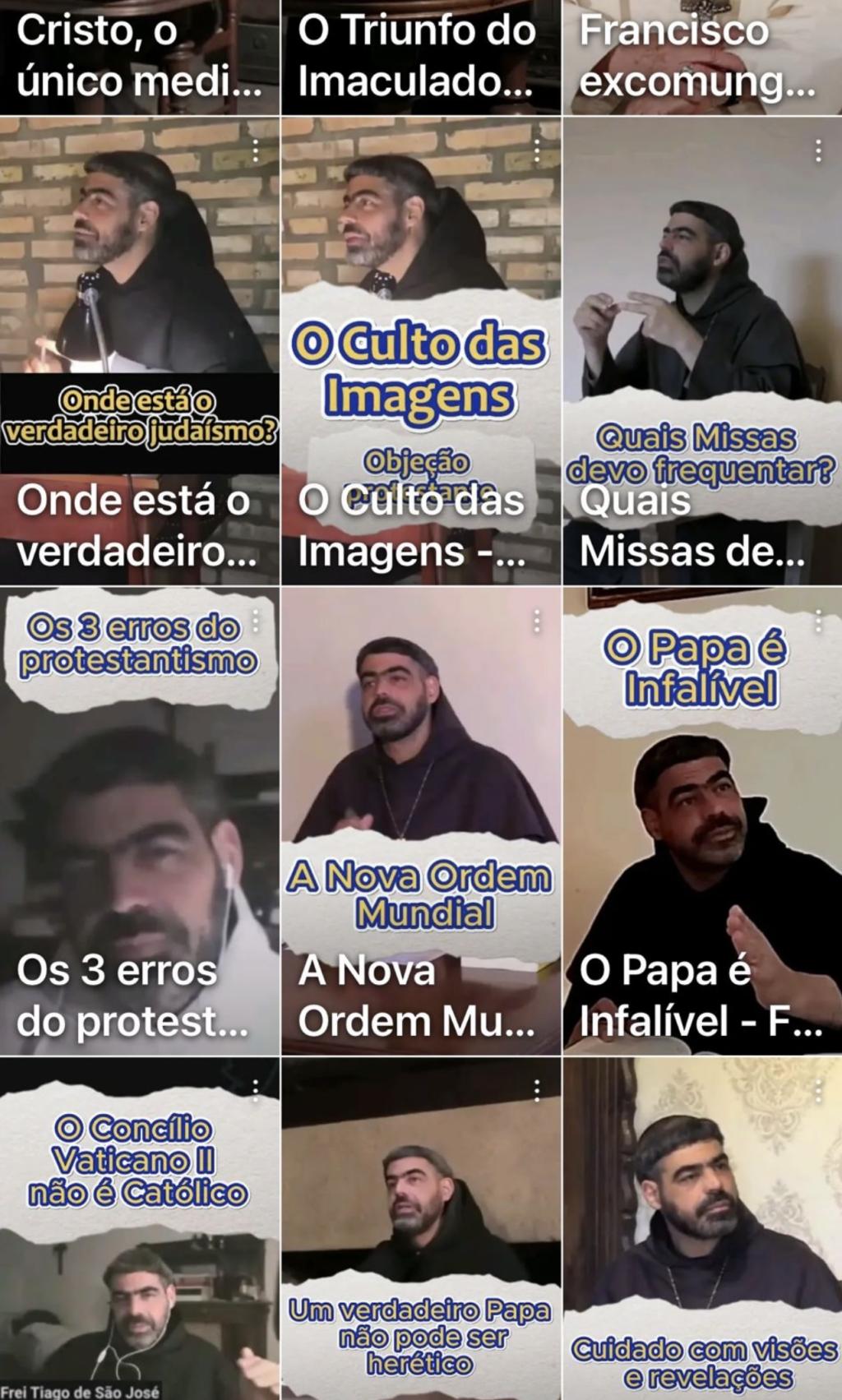Open options for 'O Concílio Vaticano II' video
842x1400 pixels.
point(256,1091)
